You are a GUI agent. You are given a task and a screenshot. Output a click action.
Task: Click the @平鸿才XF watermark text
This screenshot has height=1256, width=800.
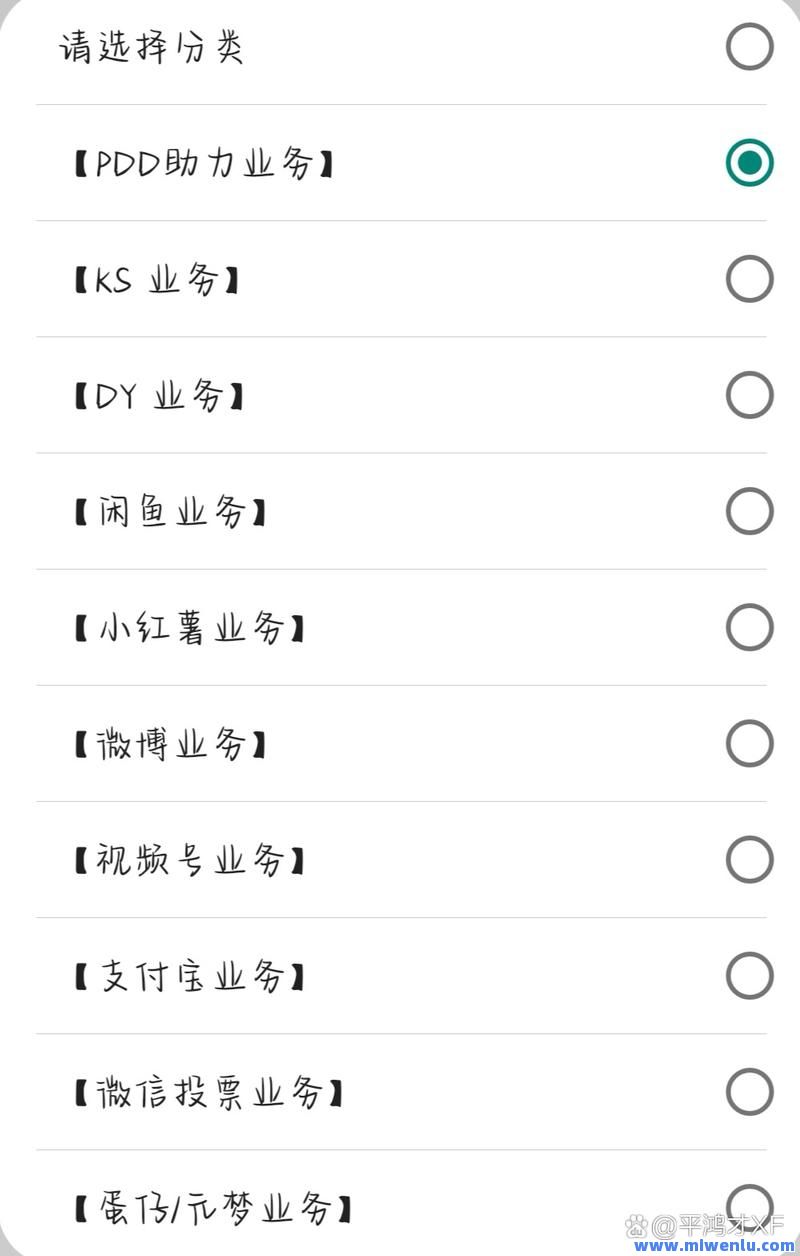point(714,1221)
